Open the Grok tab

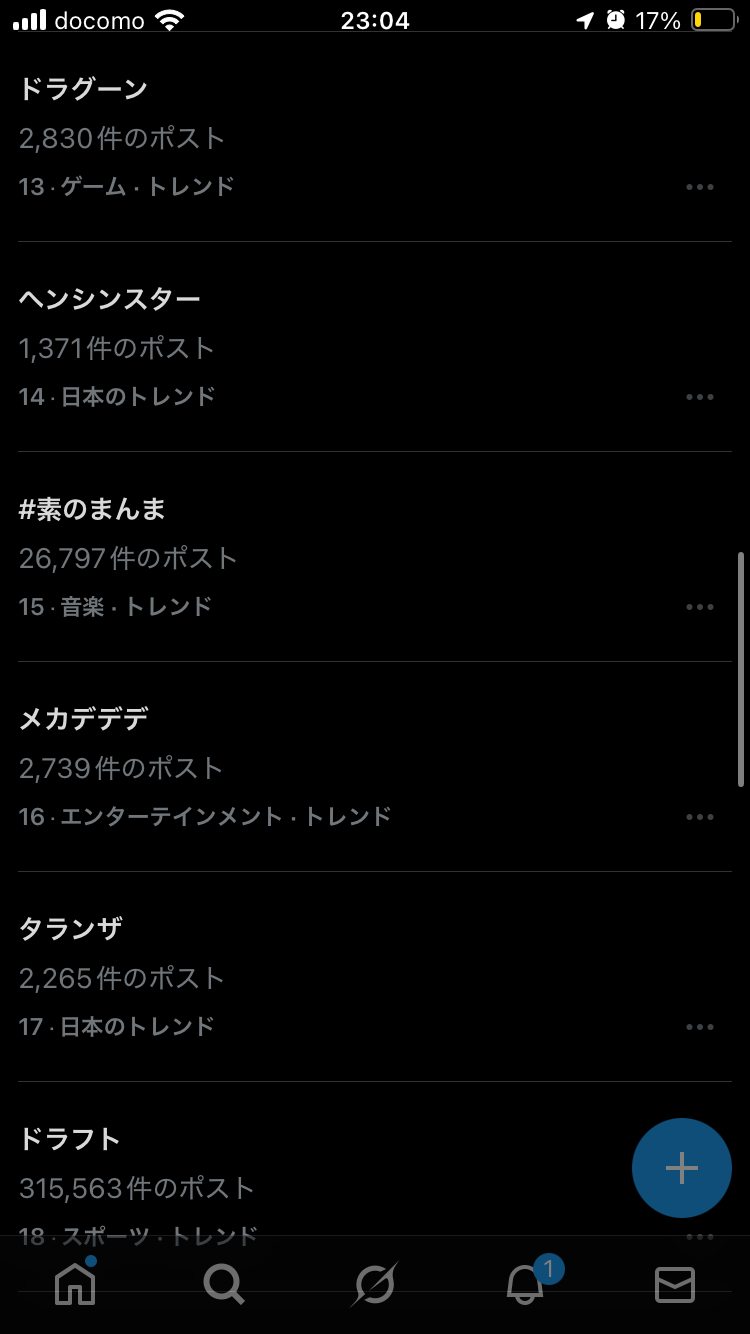pos(375,1284)
